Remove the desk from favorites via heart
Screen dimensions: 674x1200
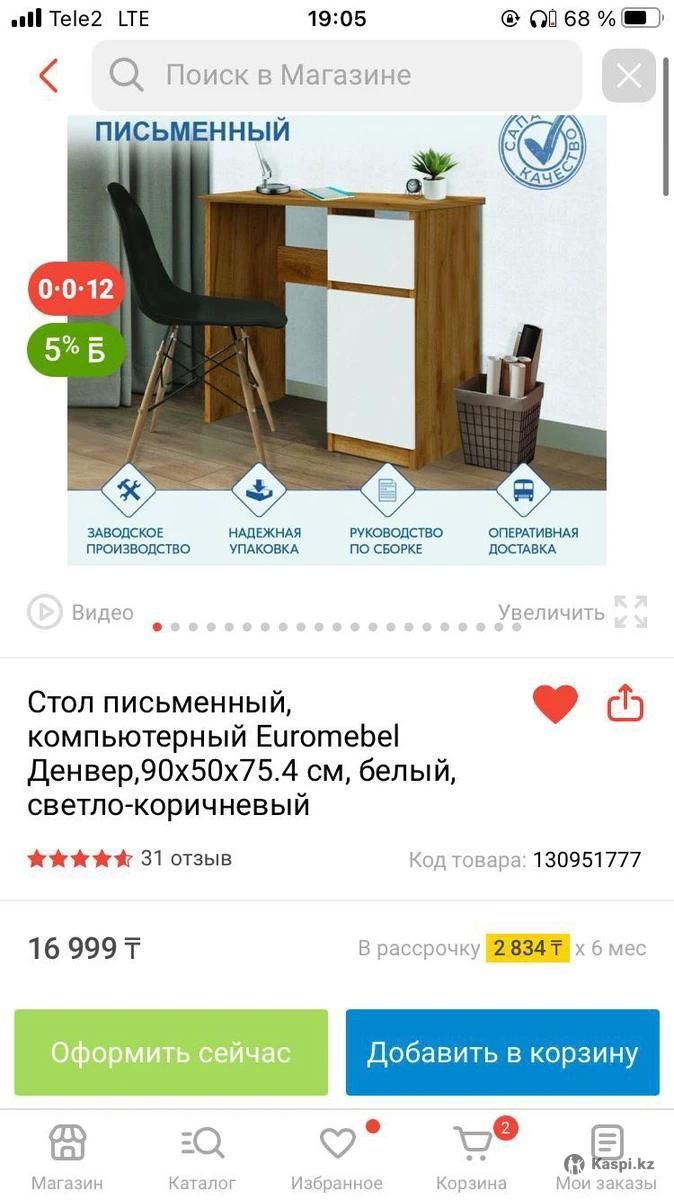[x=555, y=704]
